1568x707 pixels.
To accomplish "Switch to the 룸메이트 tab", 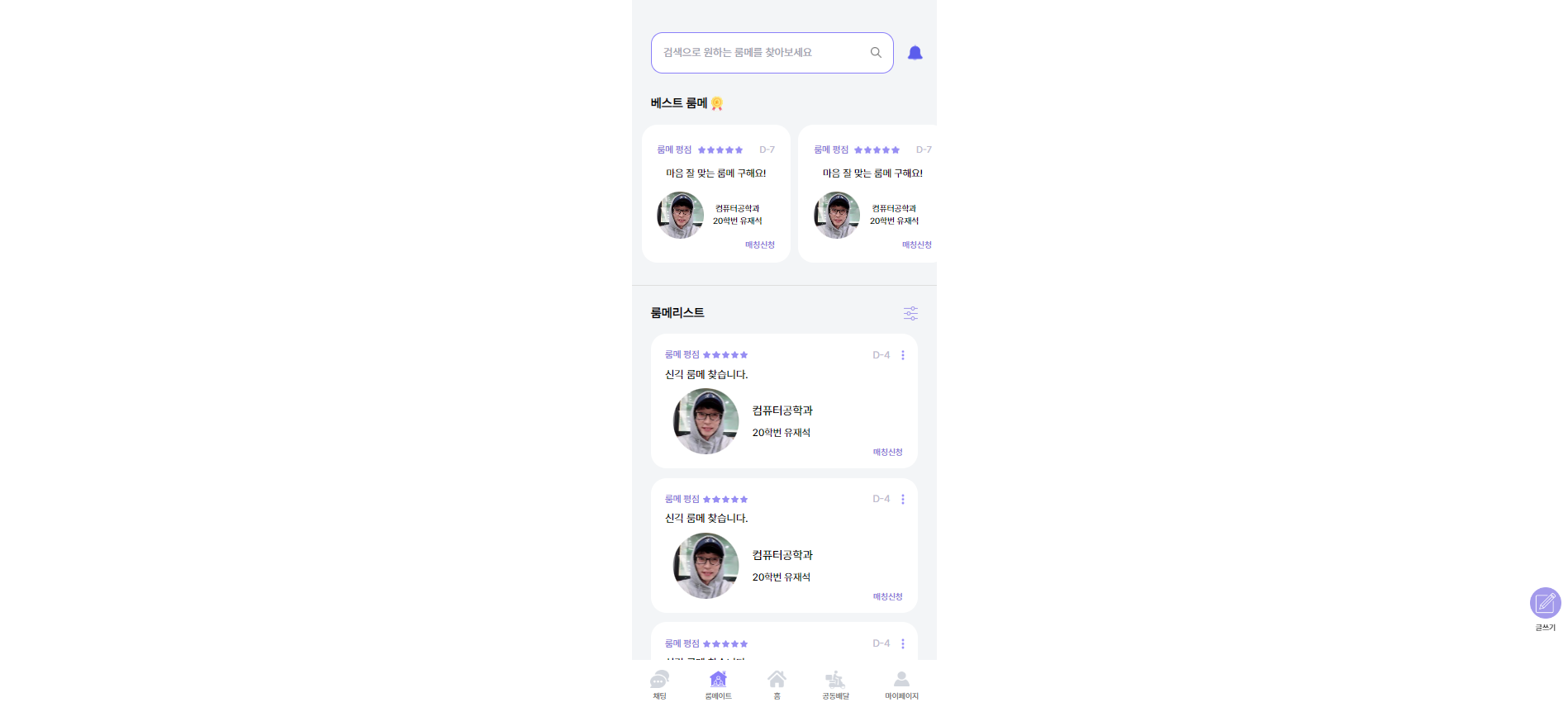I will point(718,685).
